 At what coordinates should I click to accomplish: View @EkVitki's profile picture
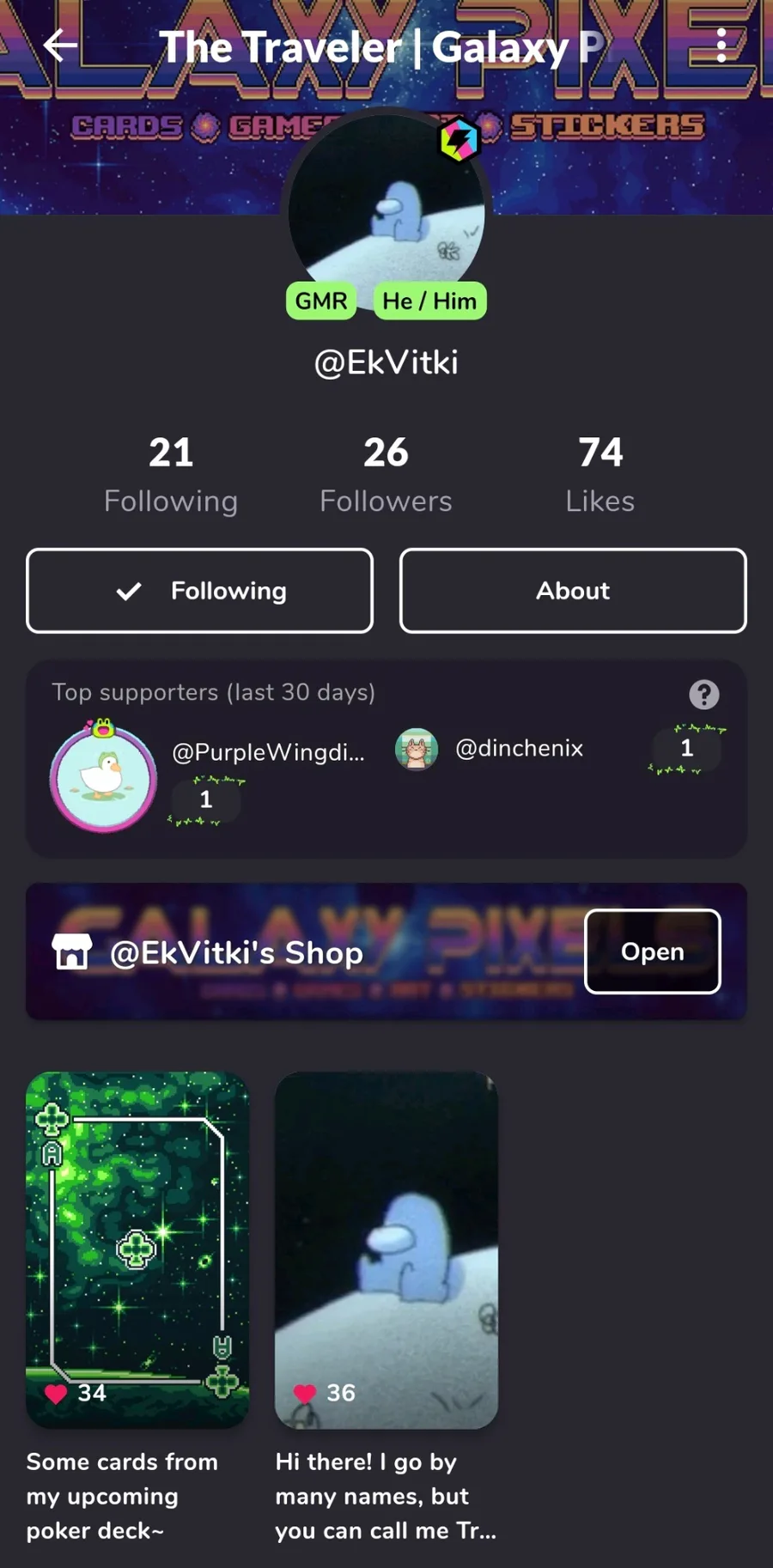pos(386,213)
